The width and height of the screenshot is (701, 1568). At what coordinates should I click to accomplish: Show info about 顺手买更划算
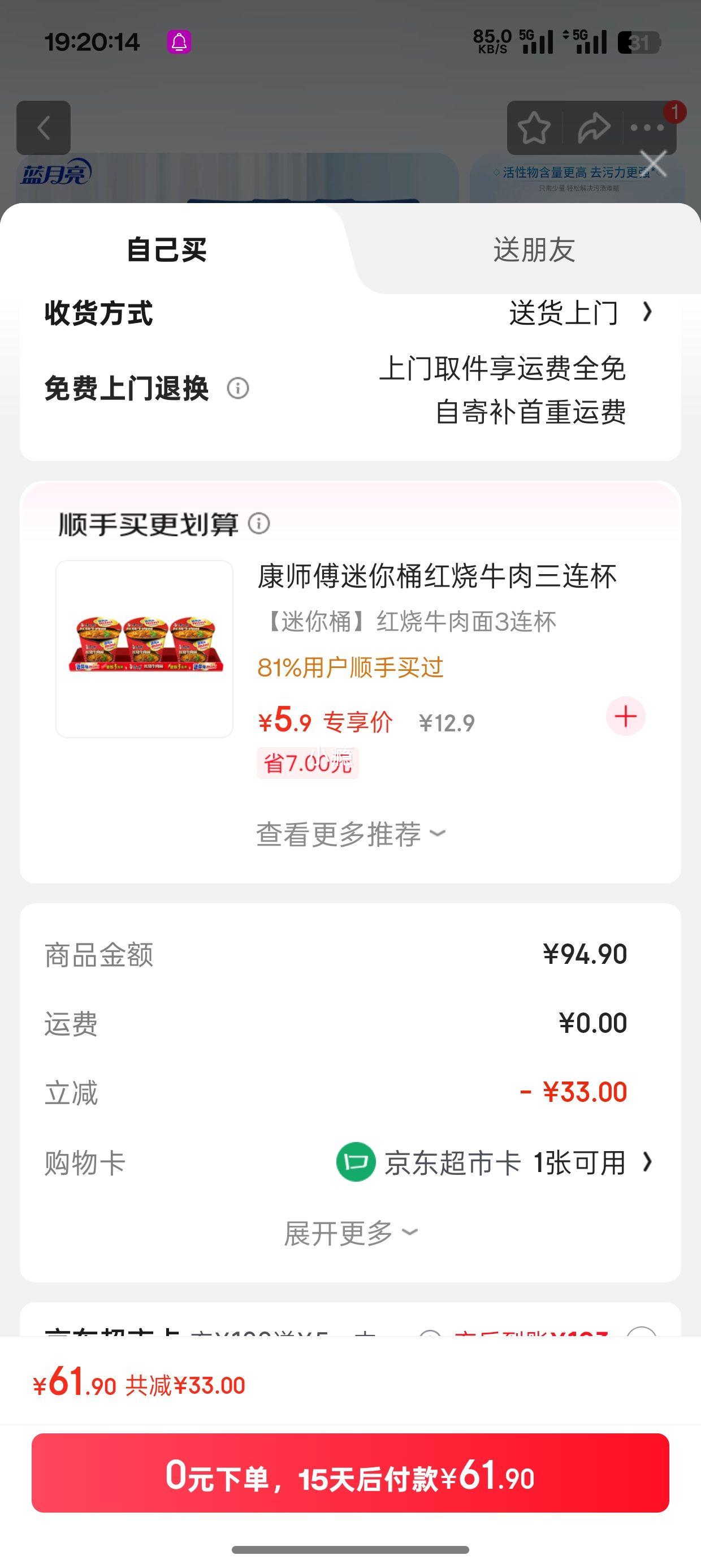click(259, 523)
